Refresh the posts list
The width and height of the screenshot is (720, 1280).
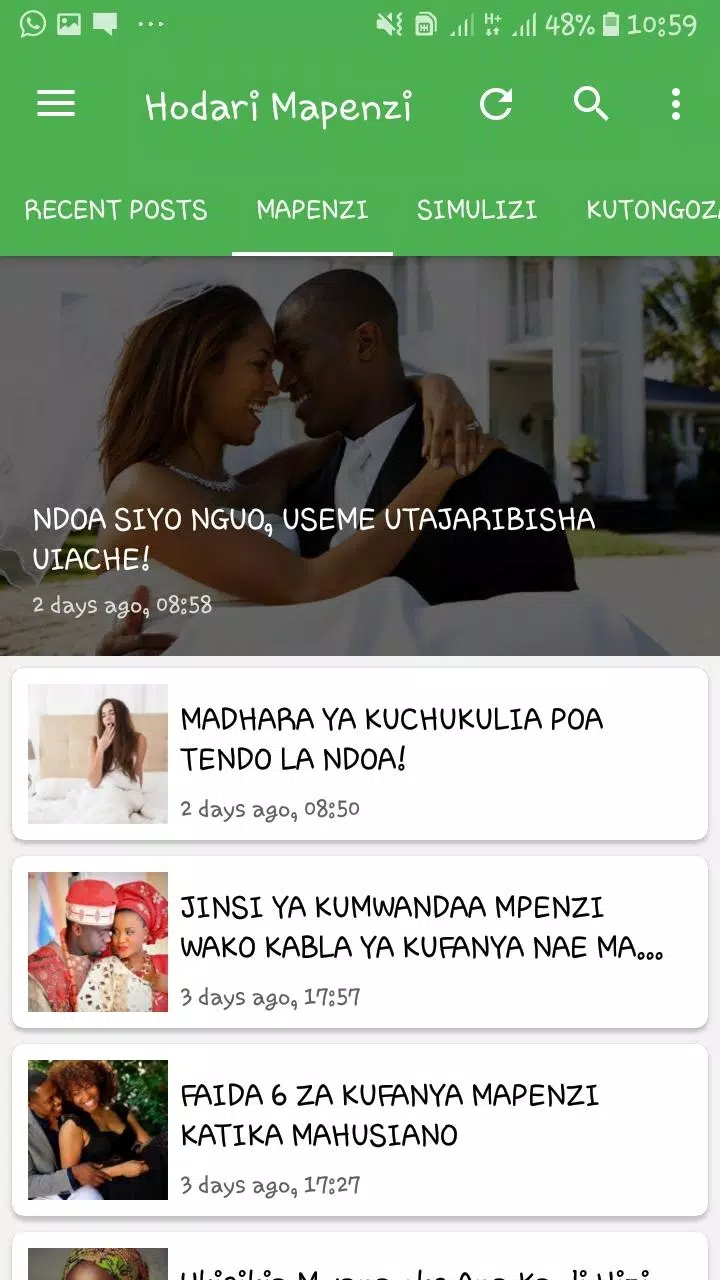point(496,104)
